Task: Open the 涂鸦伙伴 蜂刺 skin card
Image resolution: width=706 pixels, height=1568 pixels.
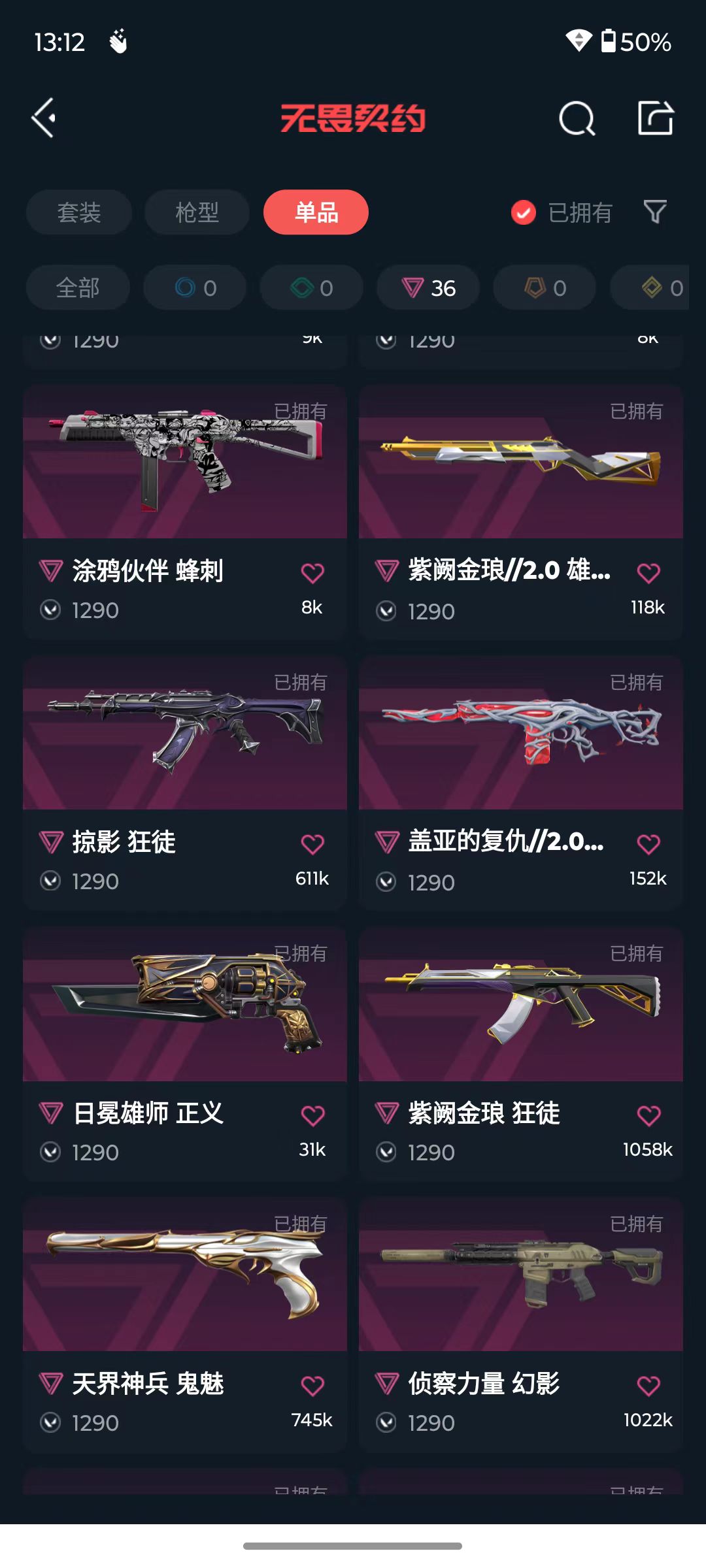Action: pos(185,512)
